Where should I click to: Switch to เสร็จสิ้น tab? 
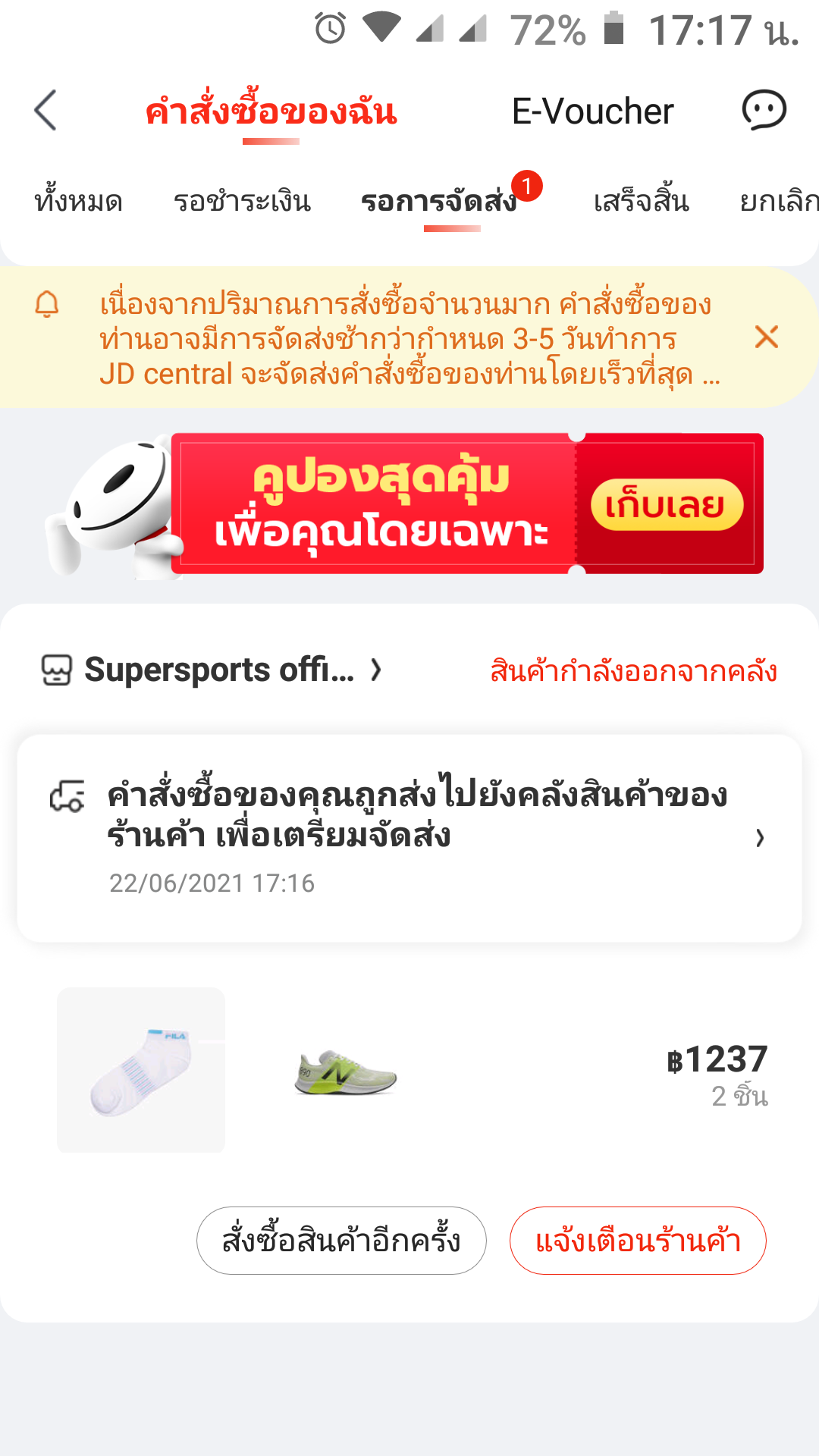(x=642, y=201)
